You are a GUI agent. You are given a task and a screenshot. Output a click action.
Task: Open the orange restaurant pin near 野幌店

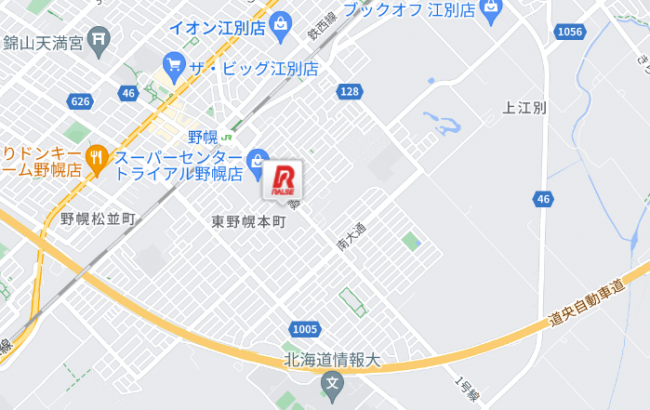[96, 156]
